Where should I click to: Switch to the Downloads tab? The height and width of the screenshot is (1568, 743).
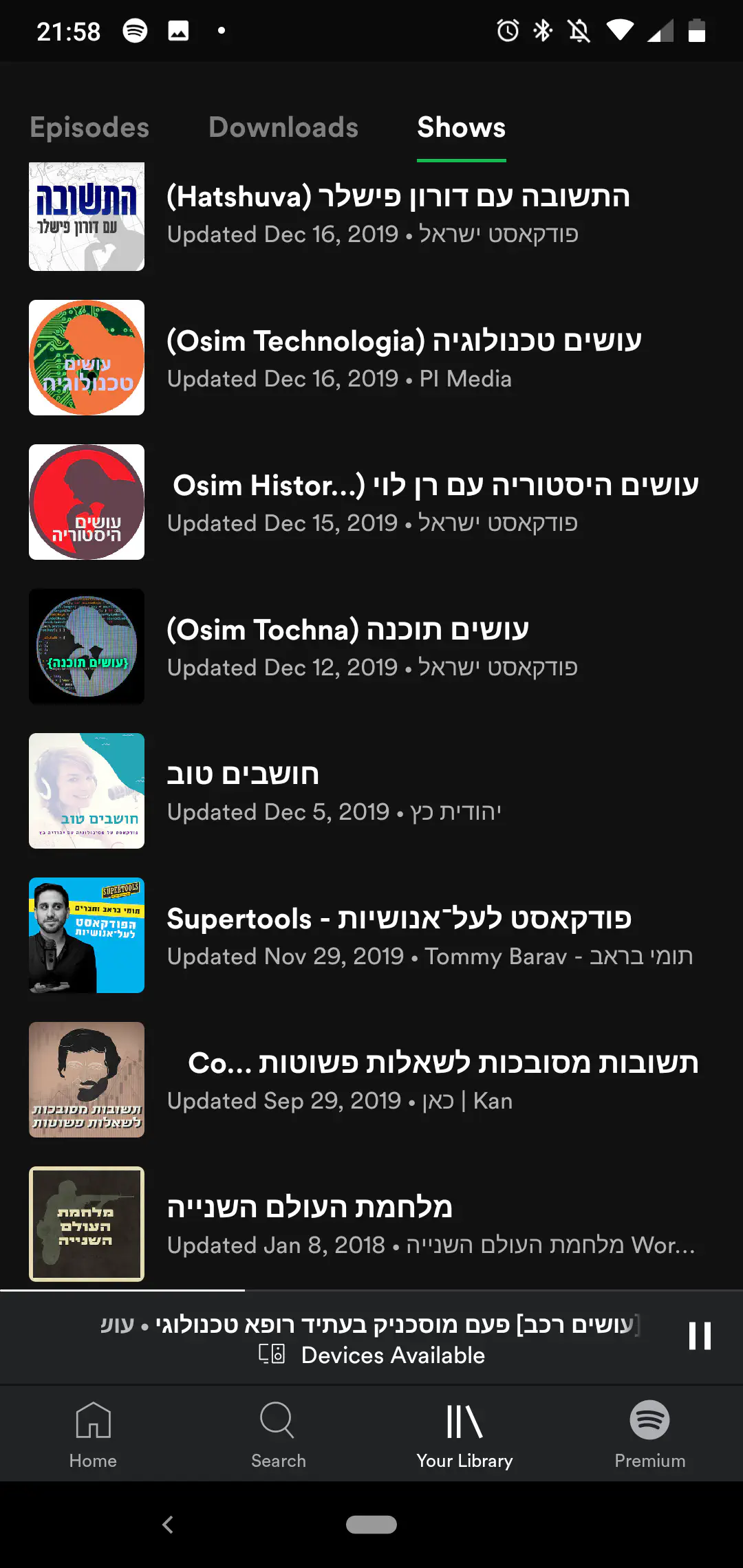[x=283, y=128]
